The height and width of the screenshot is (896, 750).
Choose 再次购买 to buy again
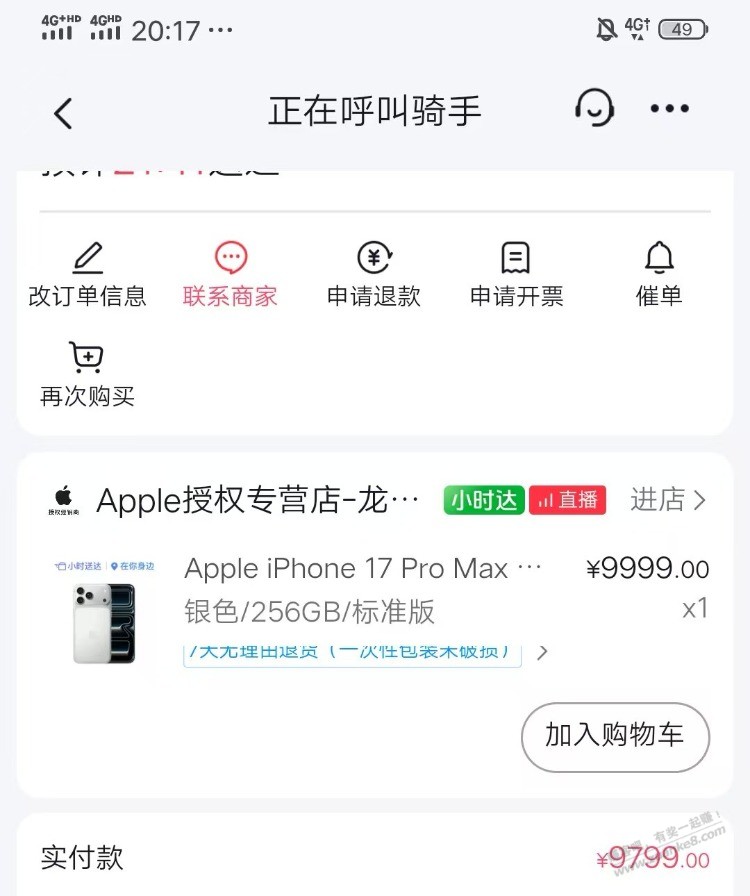pyautogui.click(x=87, y=374)
